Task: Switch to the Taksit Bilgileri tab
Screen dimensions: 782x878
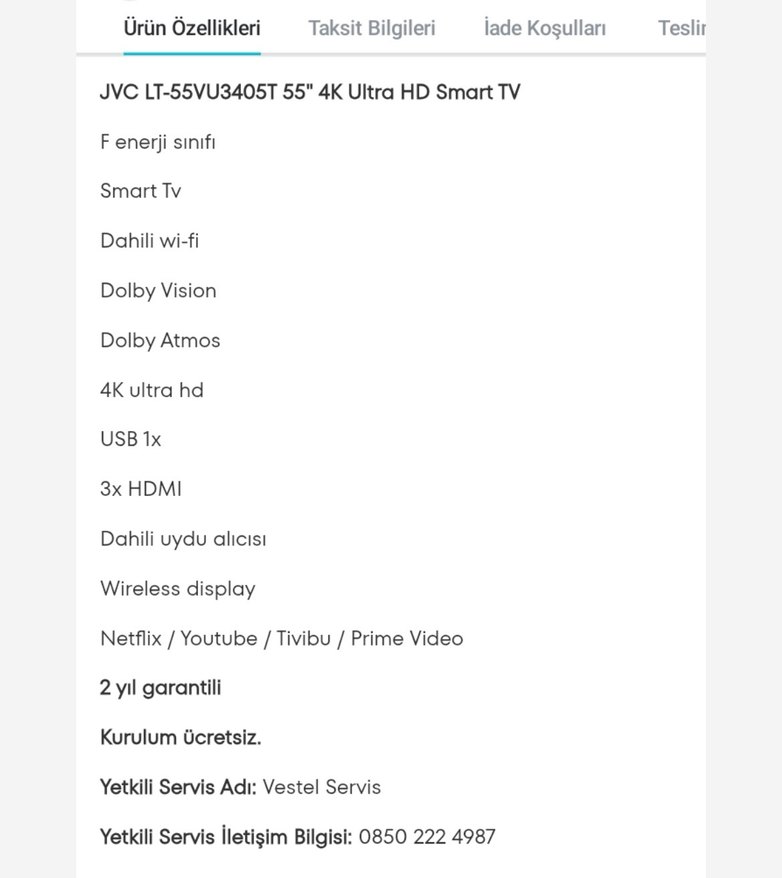Action: coord(371,28)
